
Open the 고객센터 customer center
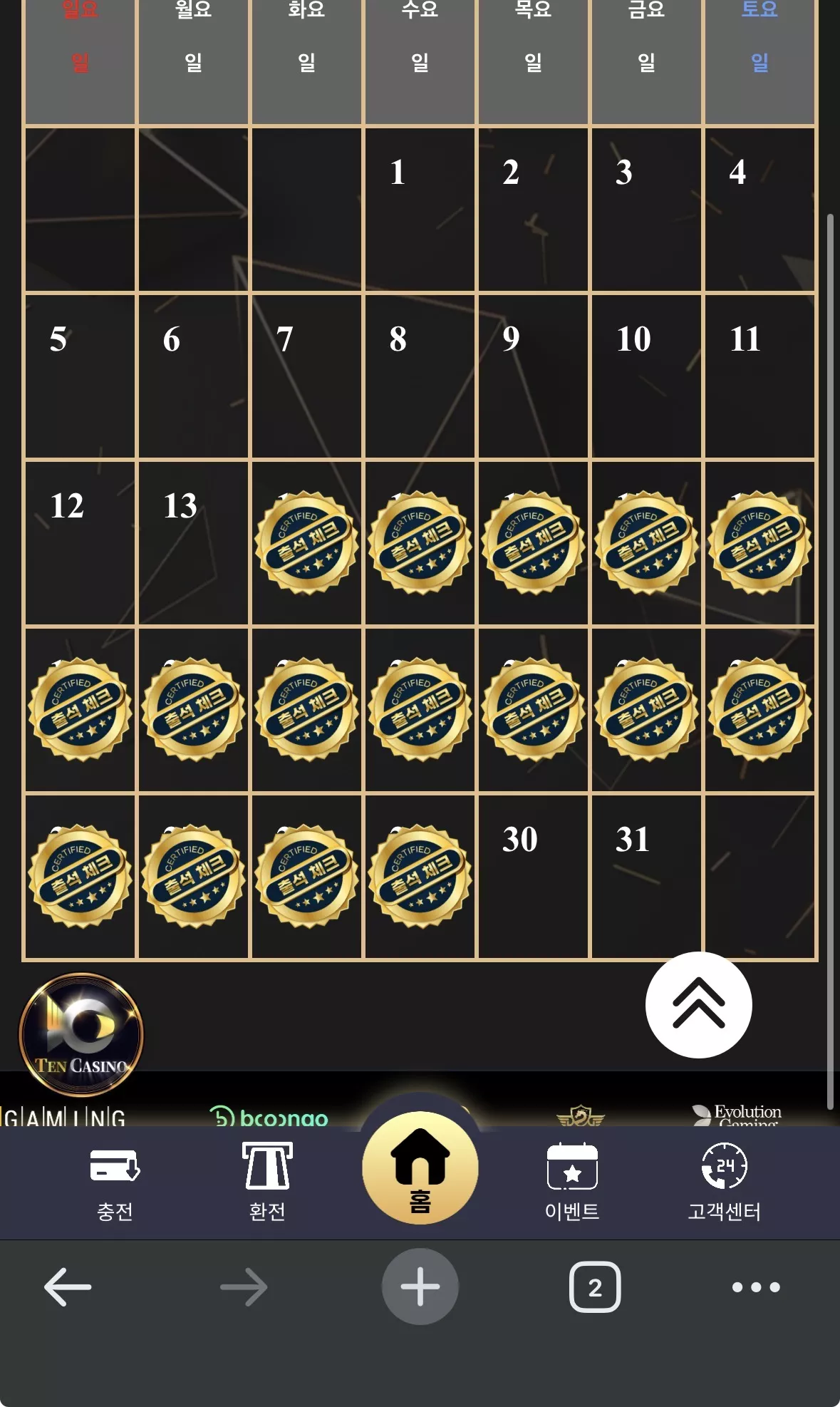tap(725, 1181)
